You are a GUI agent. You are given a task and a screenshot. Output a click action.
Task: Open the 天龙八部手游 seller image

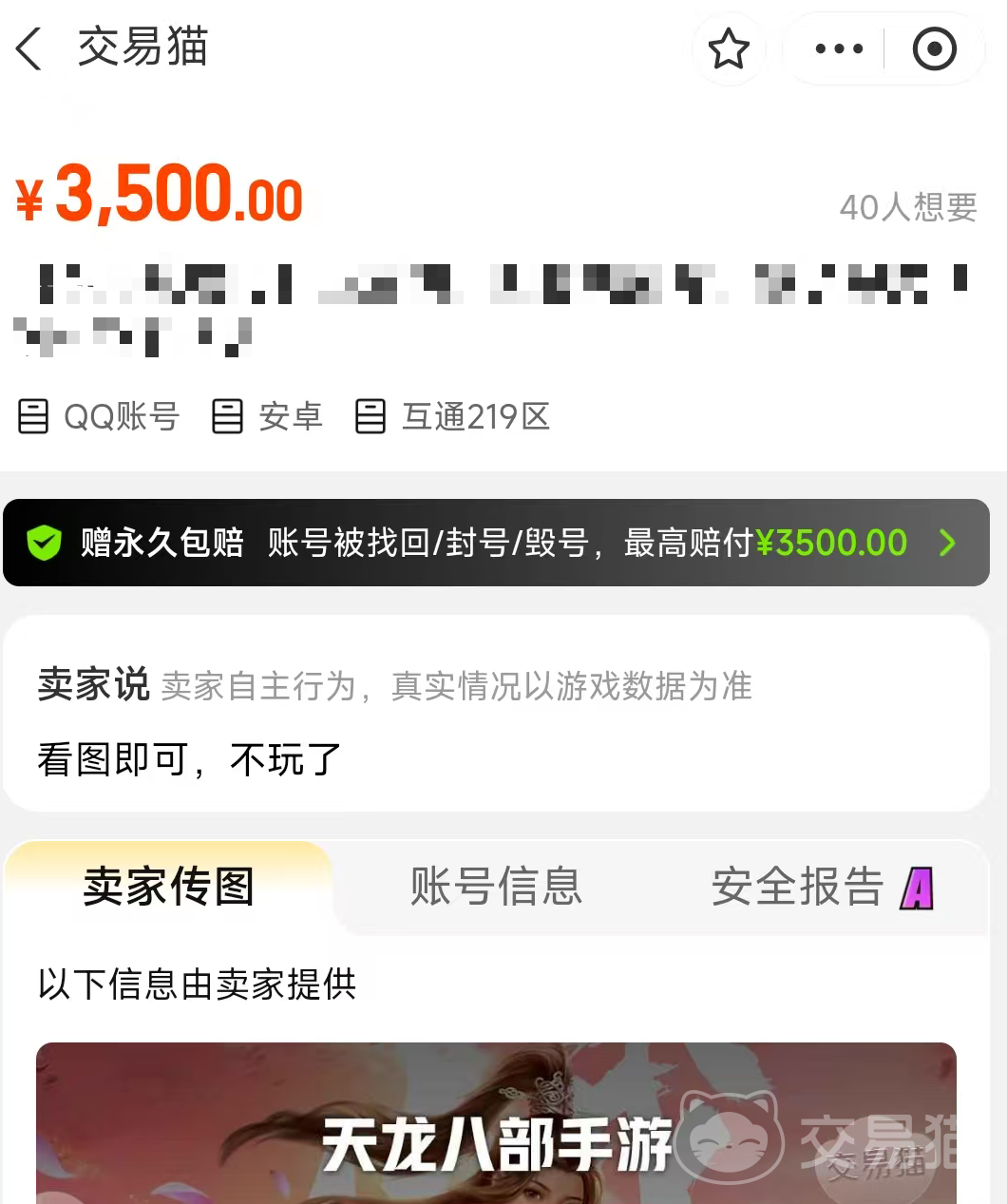496,1123
